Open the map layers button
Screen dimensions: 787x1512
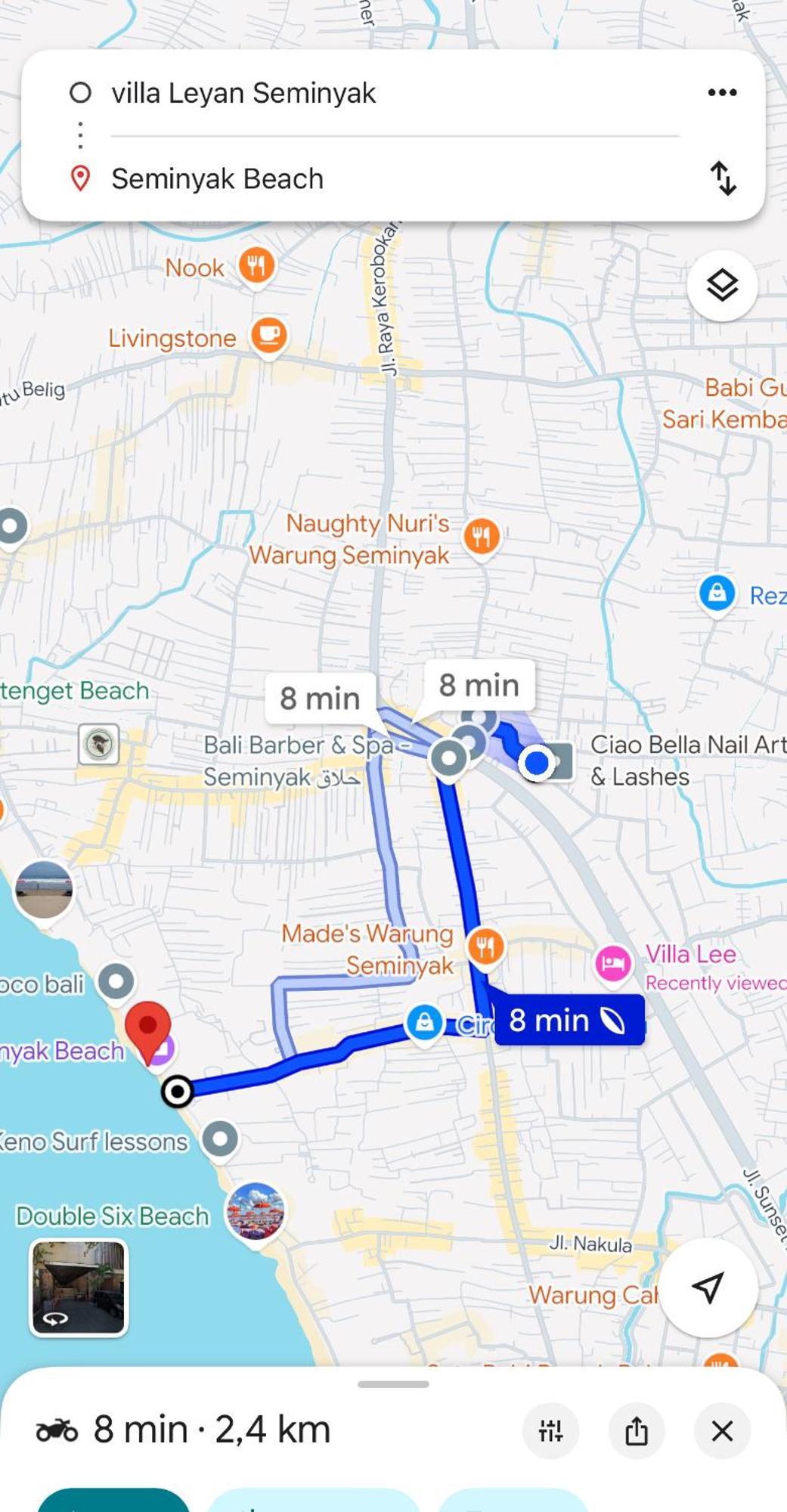[x=722, y=286]
